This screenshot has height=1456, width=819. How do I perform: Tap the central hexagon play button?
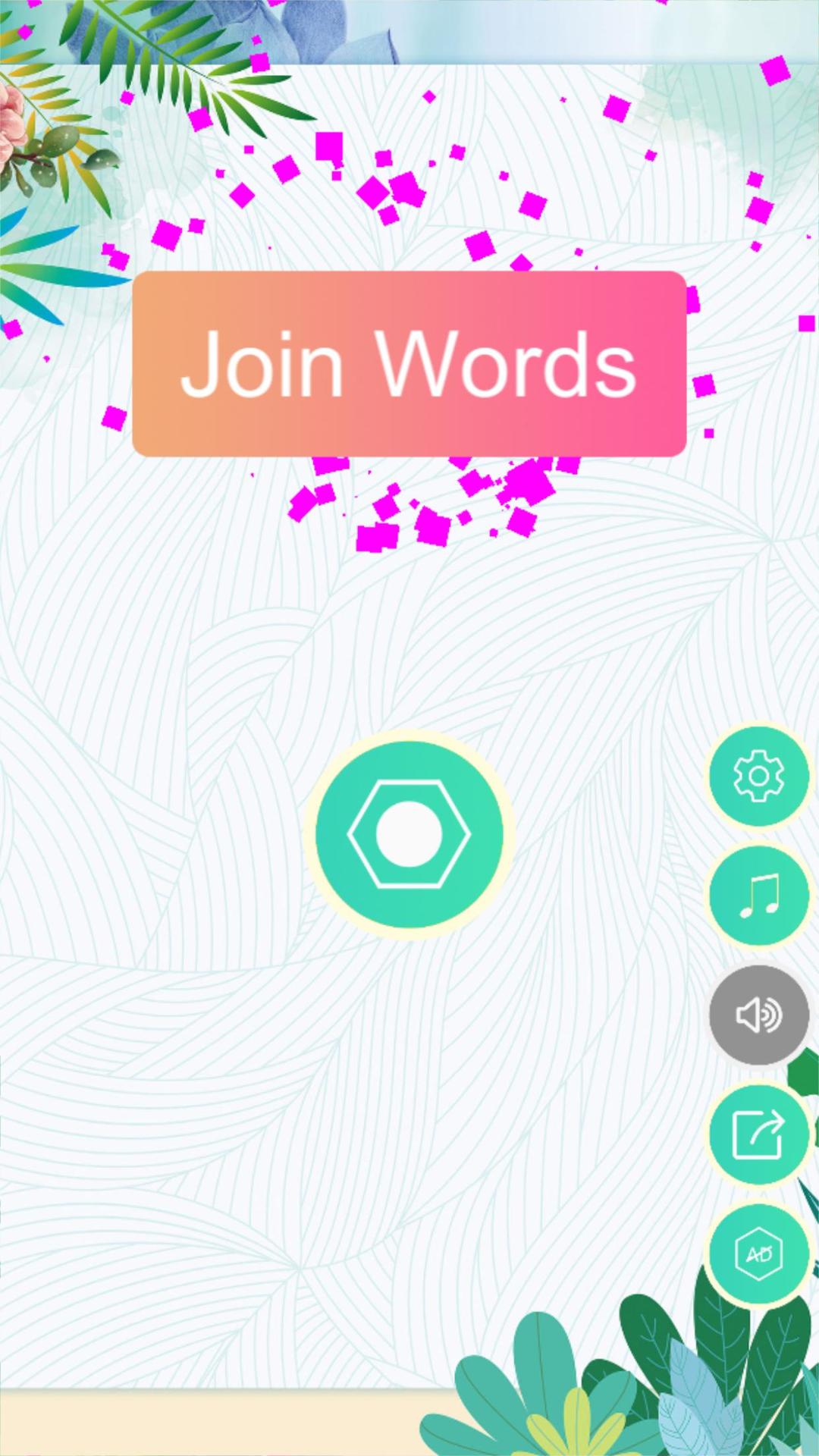click(x=409, y=834)
